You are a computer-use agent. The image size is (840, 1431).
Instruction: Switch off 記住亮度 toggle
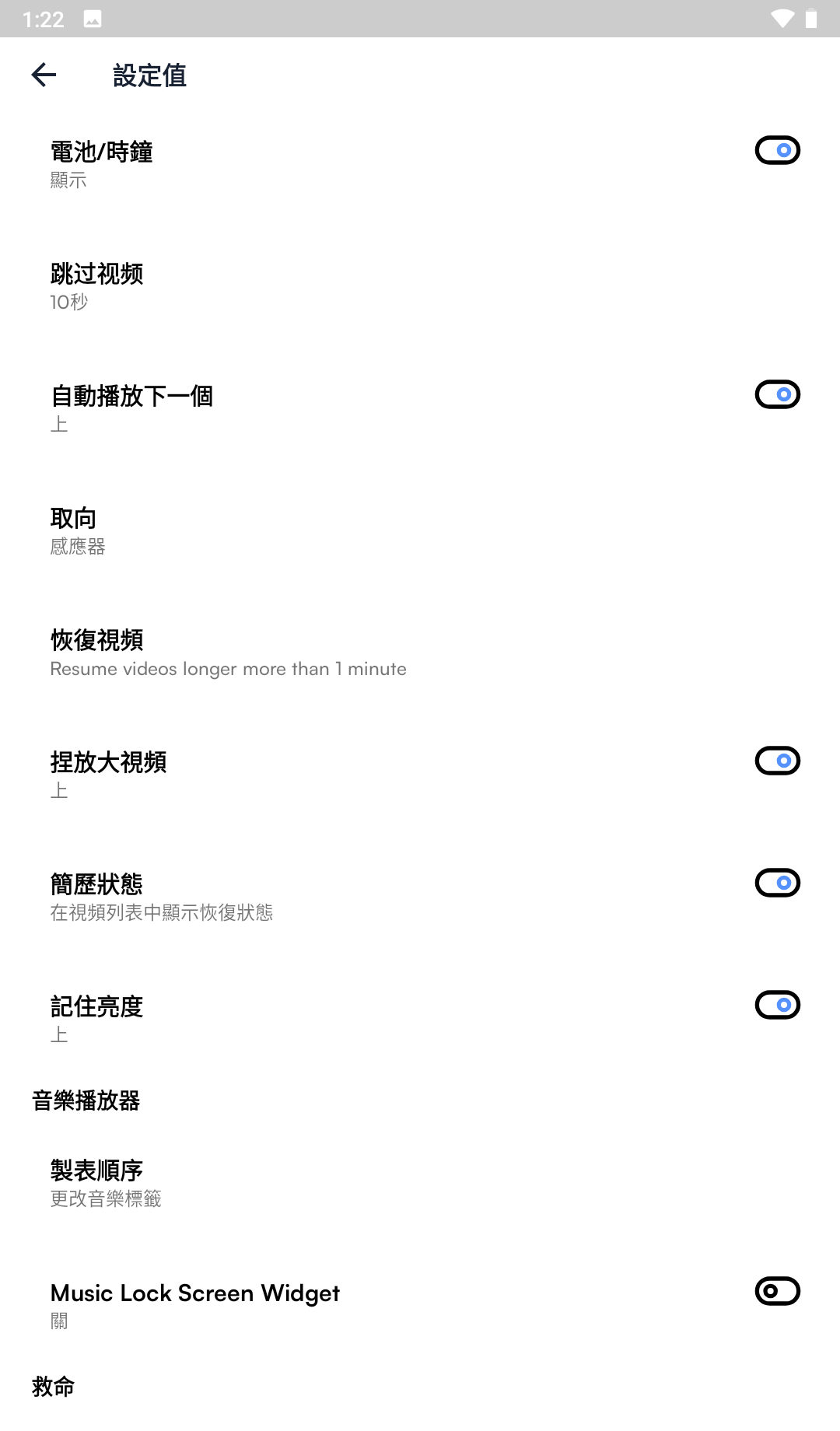click(x=777, y=1005)
